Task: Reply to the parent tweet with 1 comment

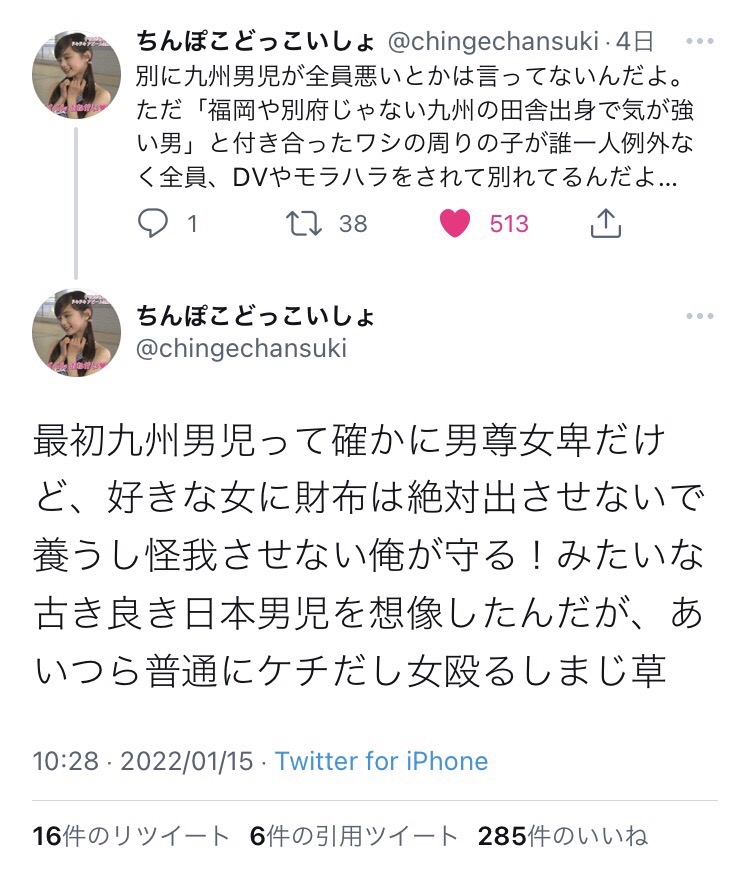Action: pos(153,223)
